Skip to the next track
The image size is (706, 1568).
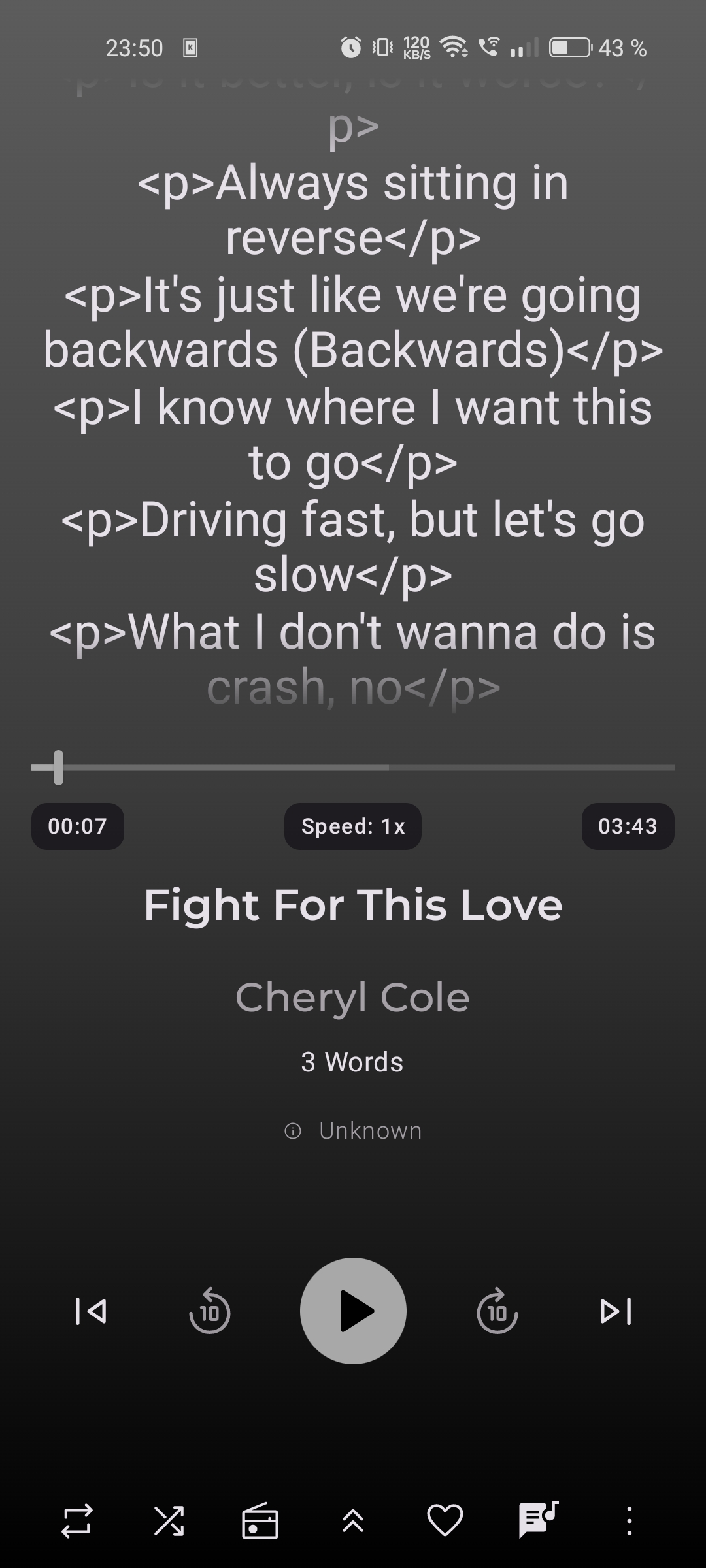pos(615,1311)
